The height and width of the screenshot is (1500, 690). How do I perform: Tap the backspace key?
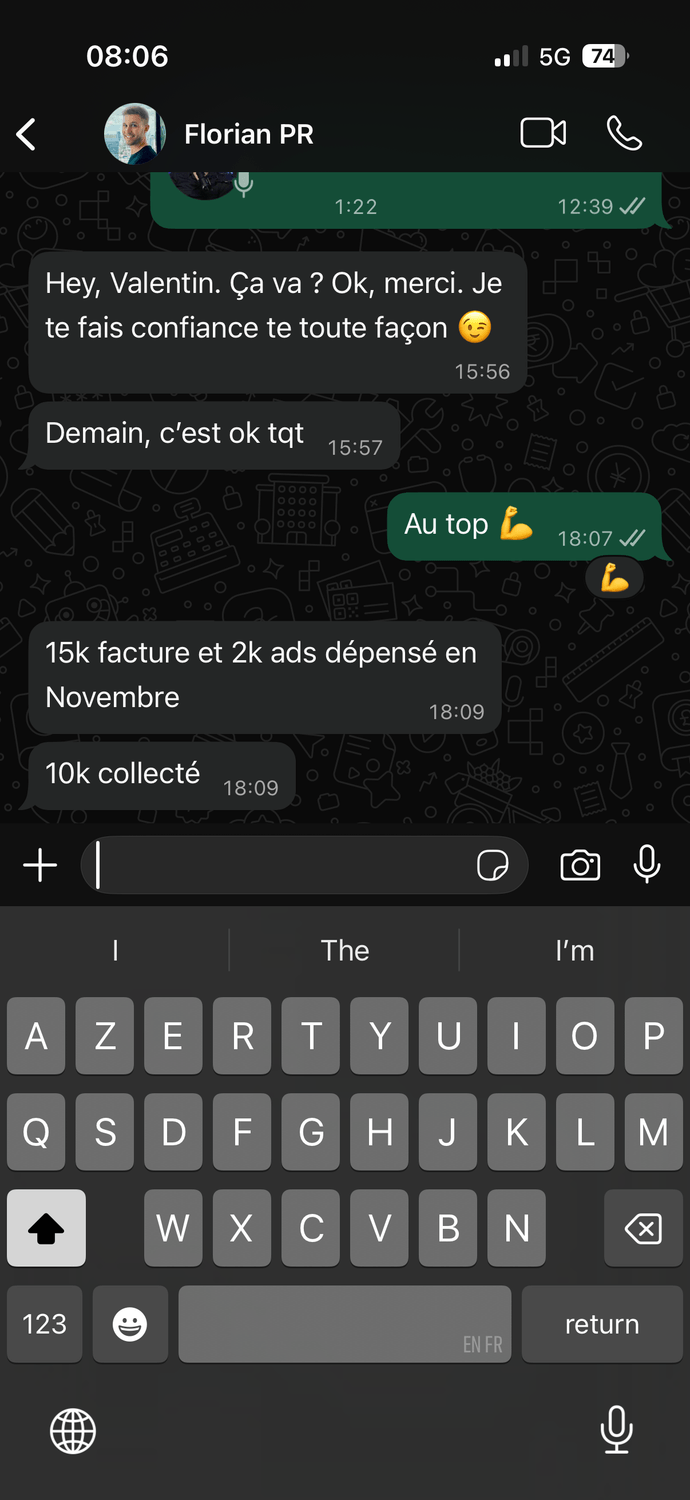pyautogui.click(x=643, y=1228)
